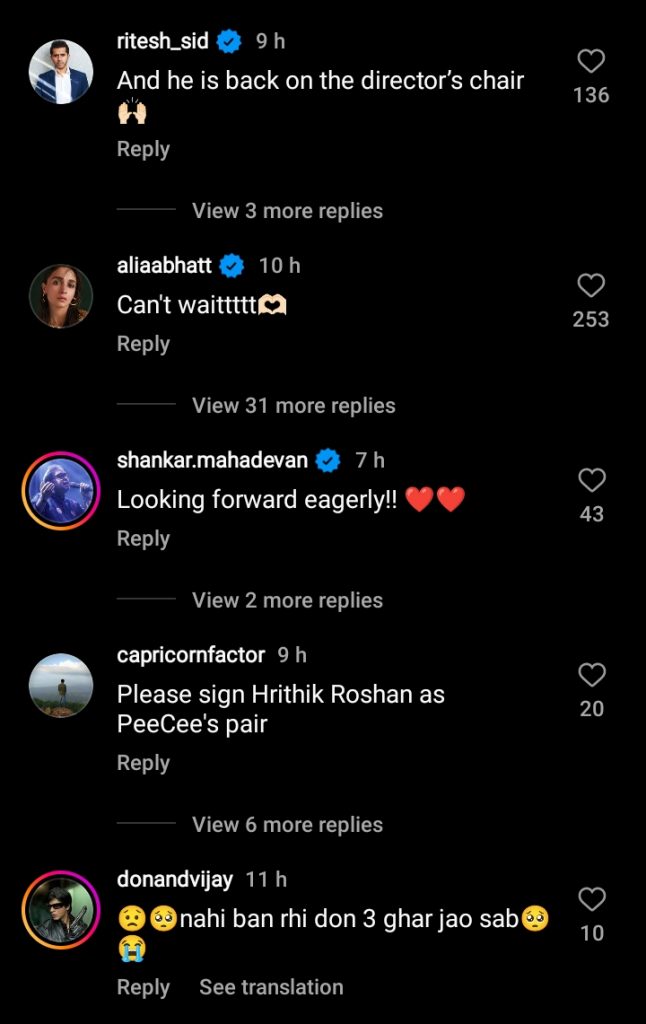
Task: Open aliaabhatt's profile picture
Action: (x=61, y=296)
